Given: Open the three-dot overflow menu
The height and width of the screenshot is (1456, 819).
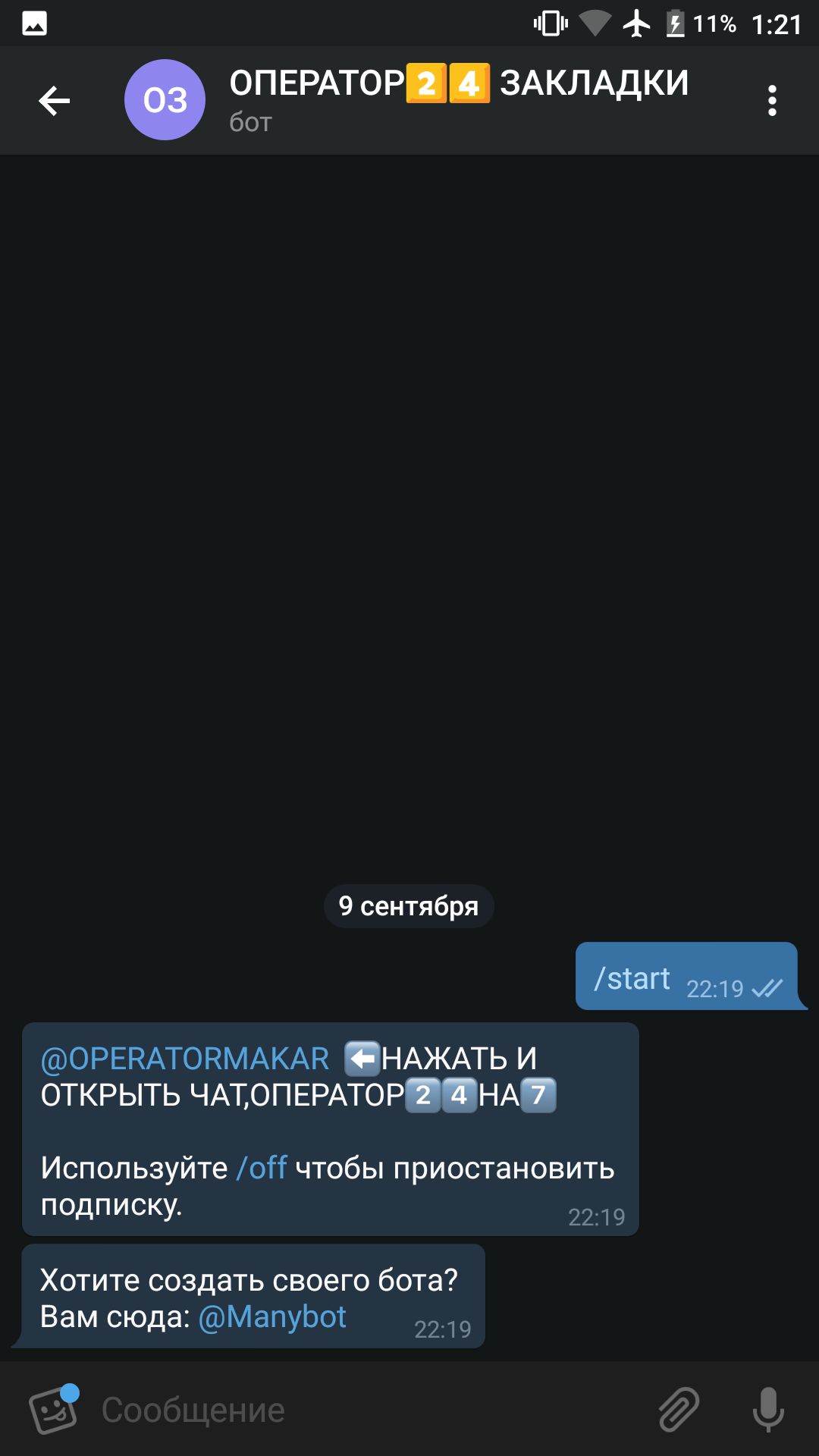Looking at the screenshot, I should [772, 101].
